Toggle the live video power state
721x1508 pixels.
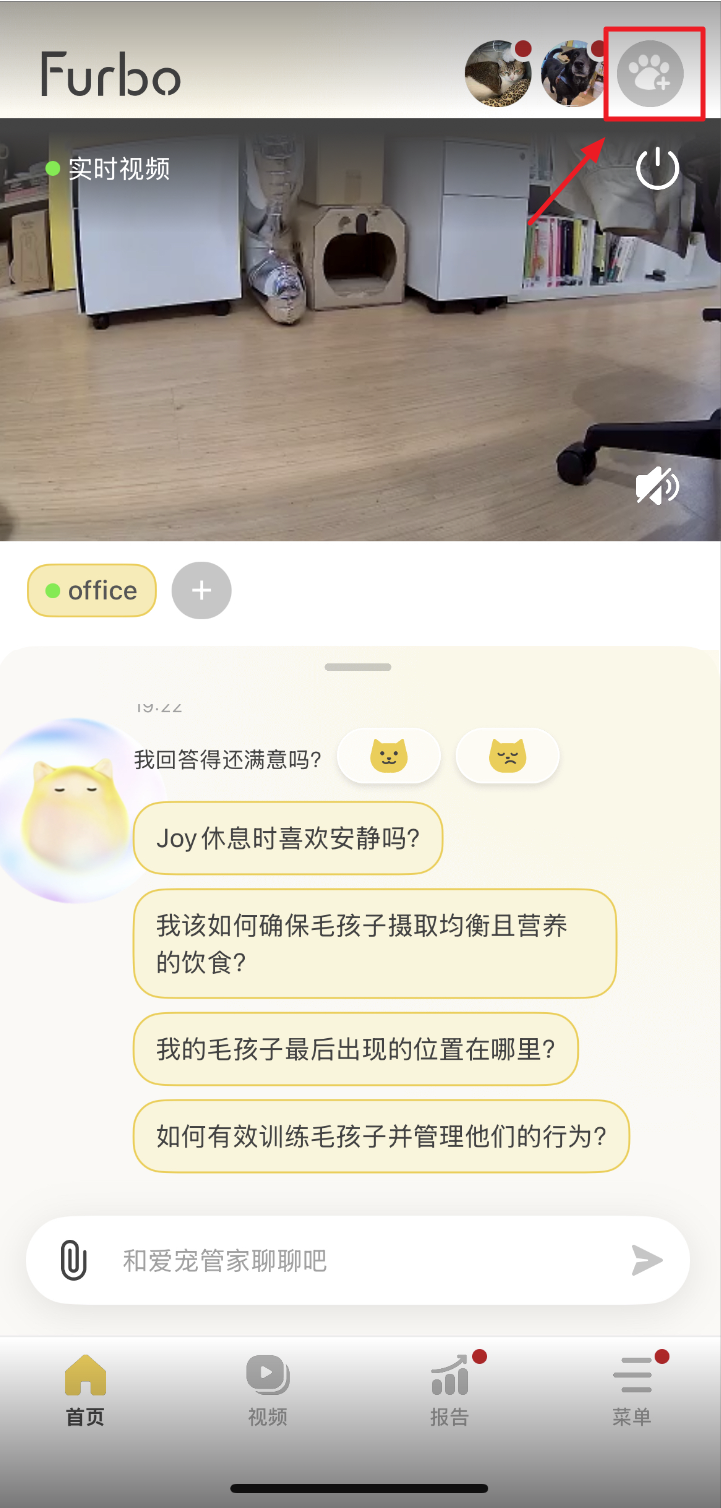[657, 168]
